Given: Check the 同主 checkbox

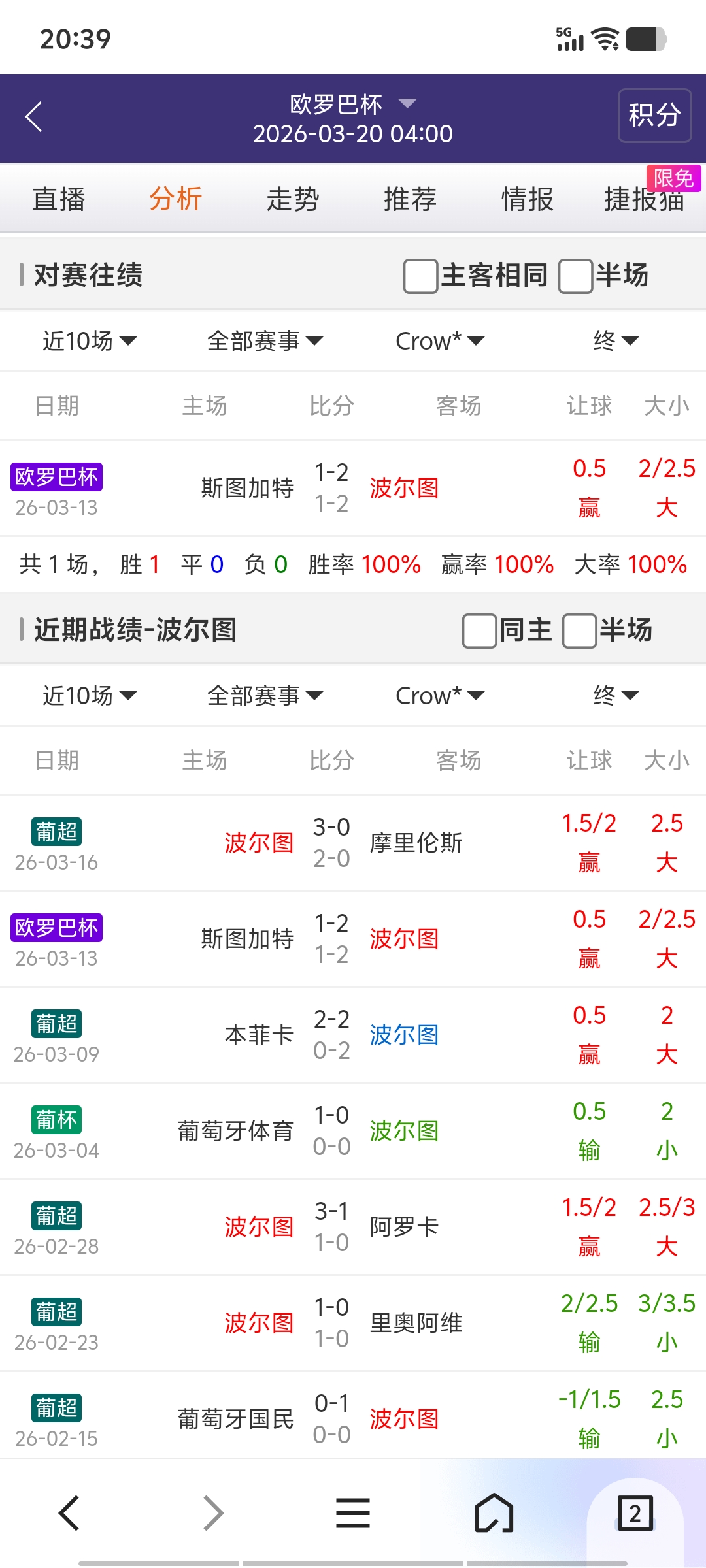Looking at the screenshot, I should pyautogui.click(x=479, y=631).
